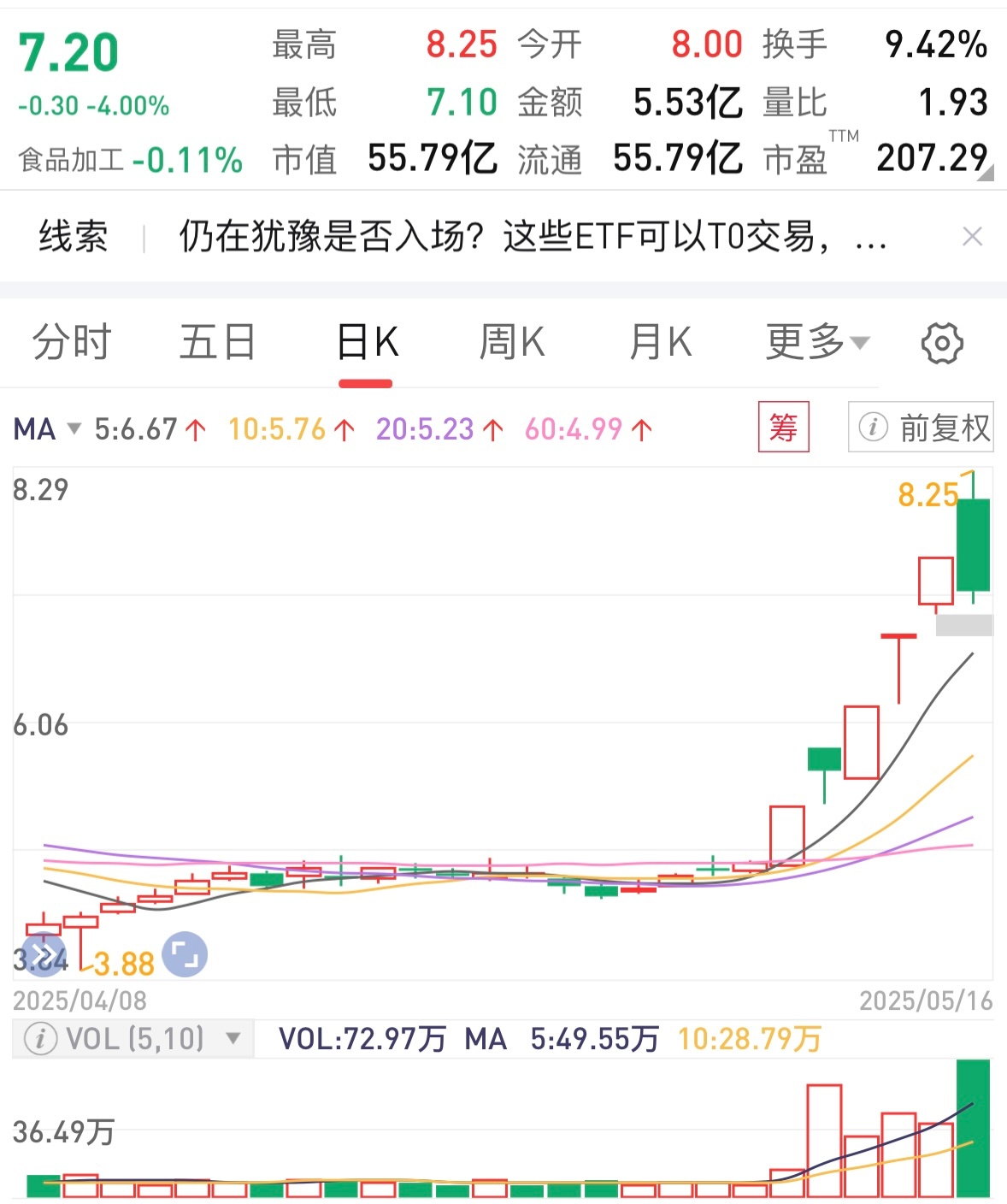Switch to the 月K tab
The height and width of the screenshot is (1204, 1007).
(x=659, y=341)
